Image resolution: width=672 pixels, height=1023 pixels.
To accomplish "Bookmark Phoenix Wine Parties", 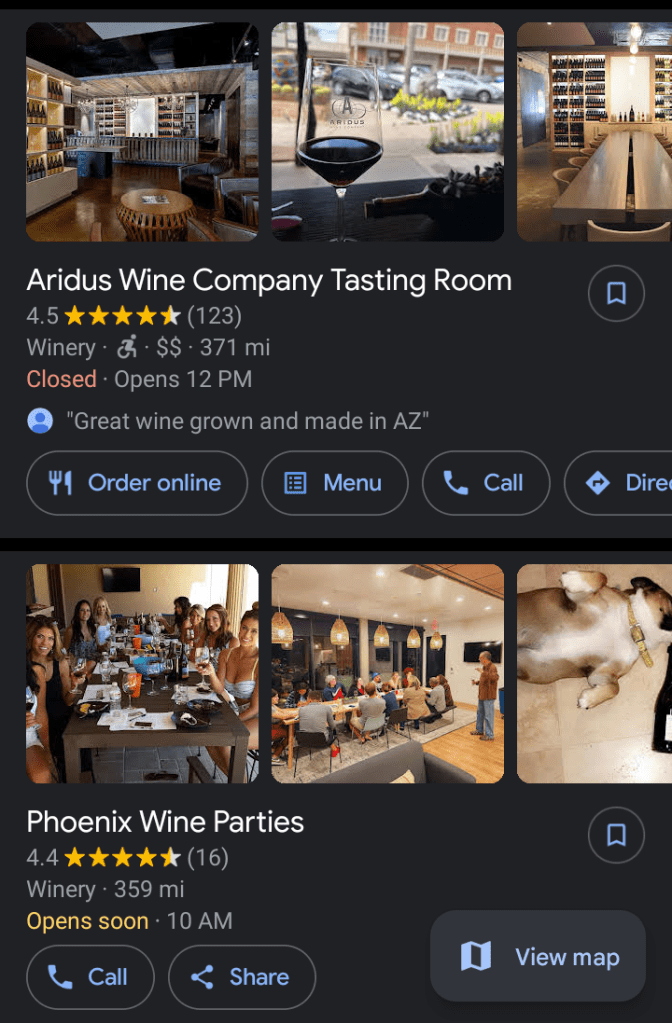I will click(x=616, y=835).
